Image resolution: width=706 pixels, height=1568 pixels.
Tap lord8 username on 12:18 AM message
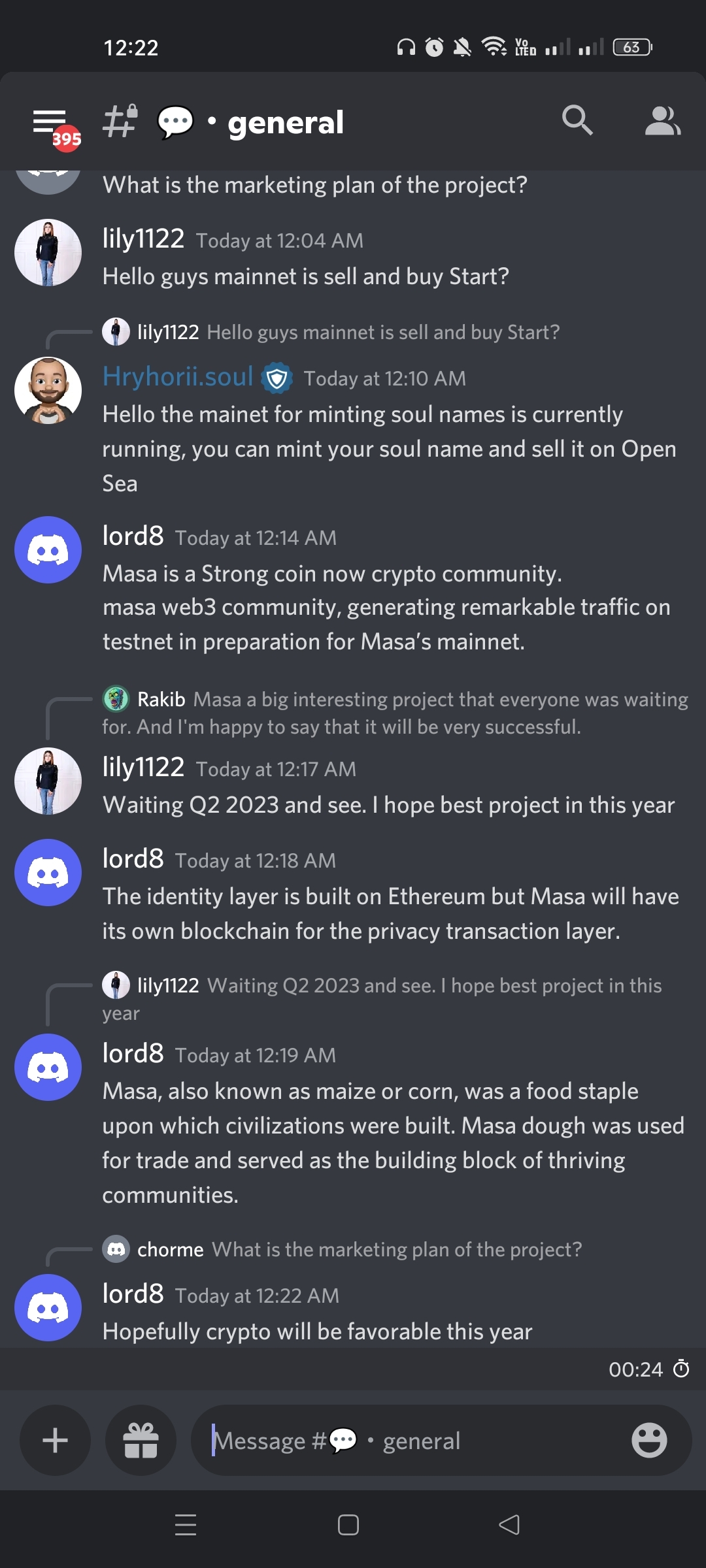133,858
